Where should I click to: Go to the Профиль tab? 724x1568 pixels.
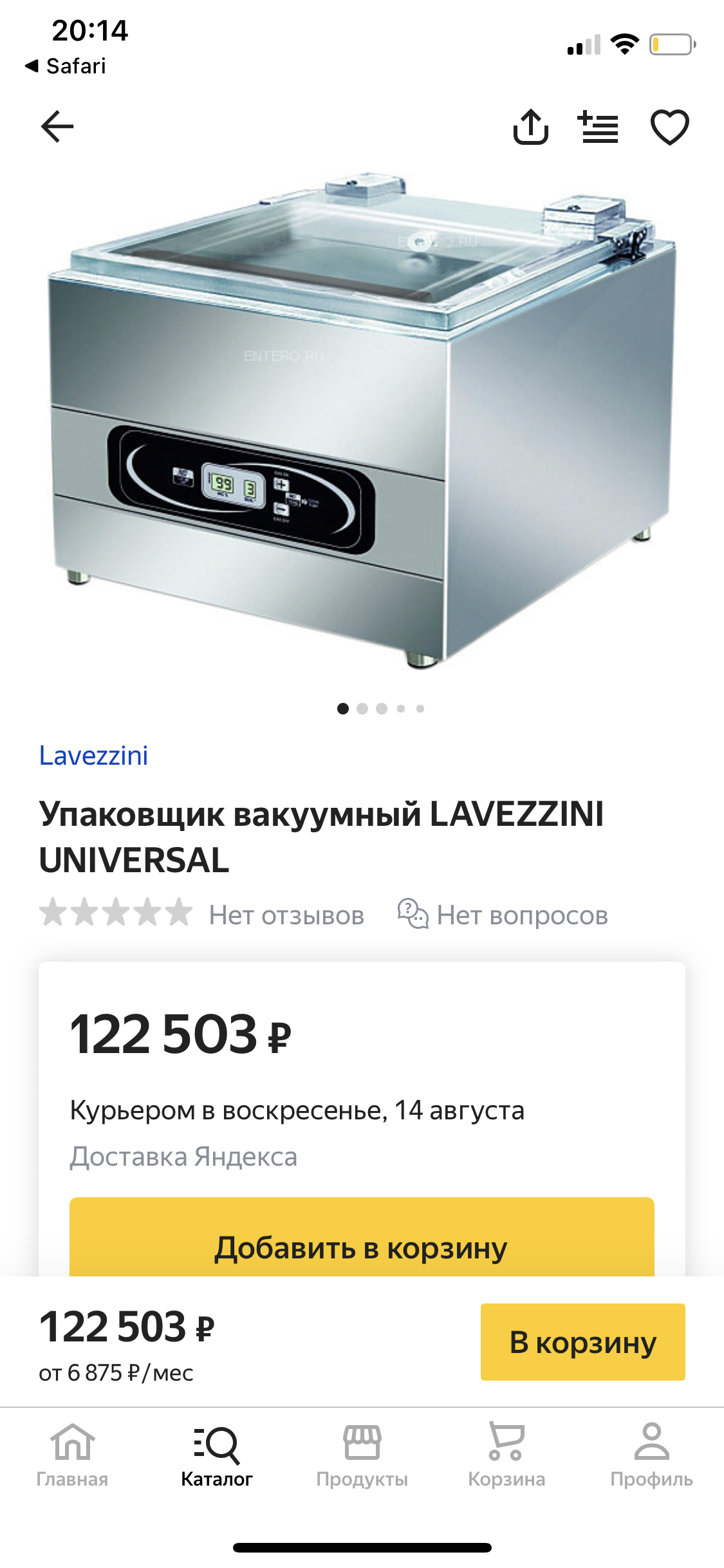pos(651,1455)
